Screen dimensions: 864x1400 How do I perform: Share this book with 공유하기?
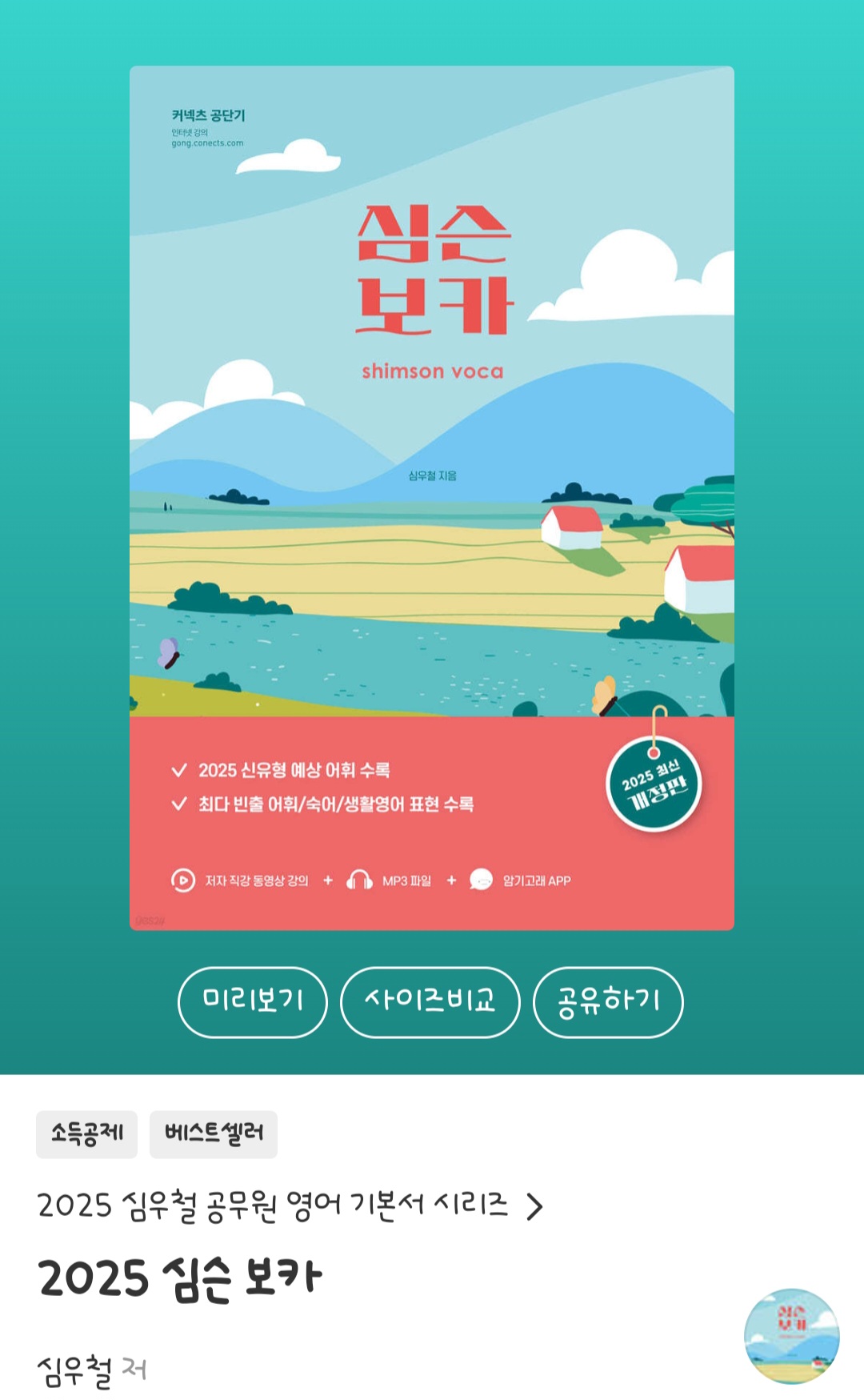pyautogui.click(x=608, y=1001)
